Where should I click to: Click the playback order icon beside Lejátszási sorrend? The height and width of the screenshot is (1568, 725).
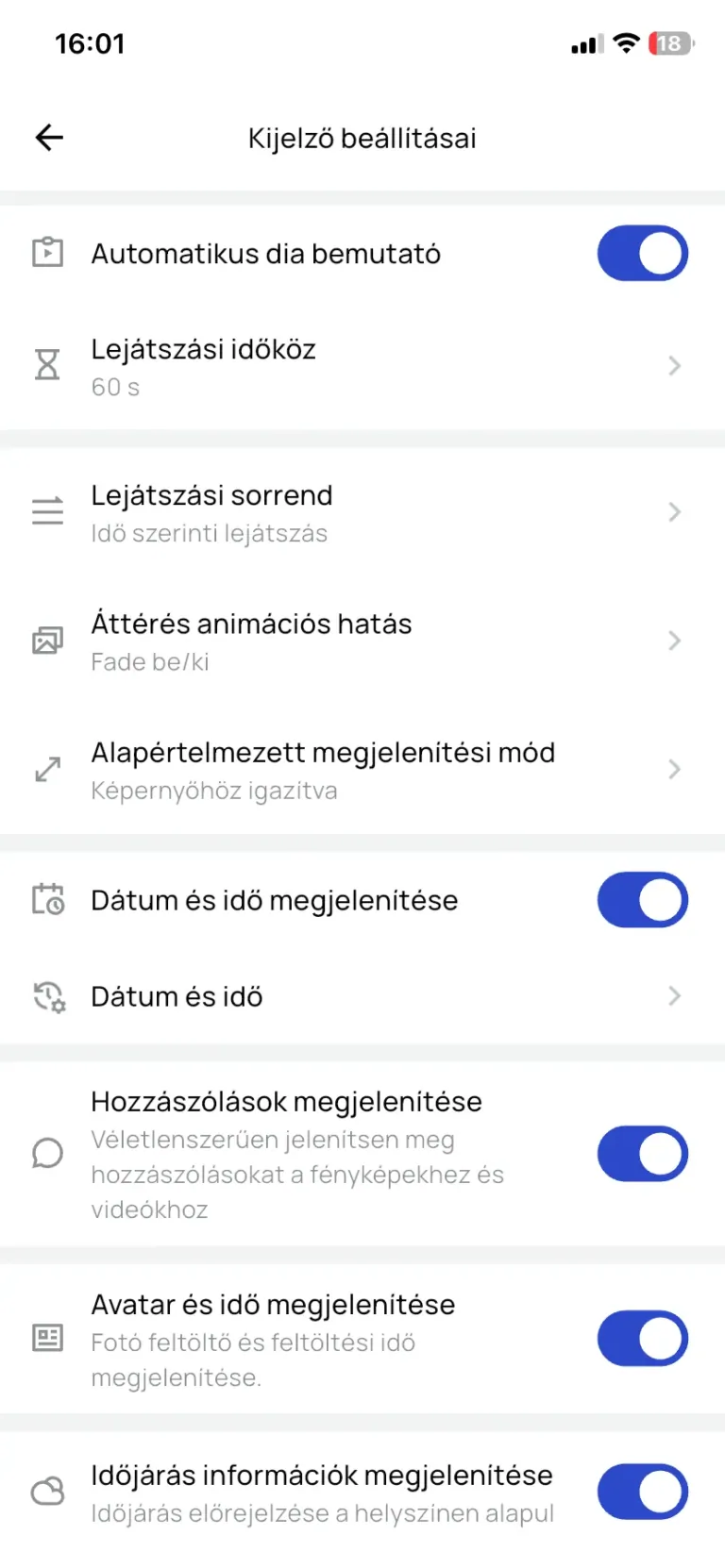coord(47,510)
